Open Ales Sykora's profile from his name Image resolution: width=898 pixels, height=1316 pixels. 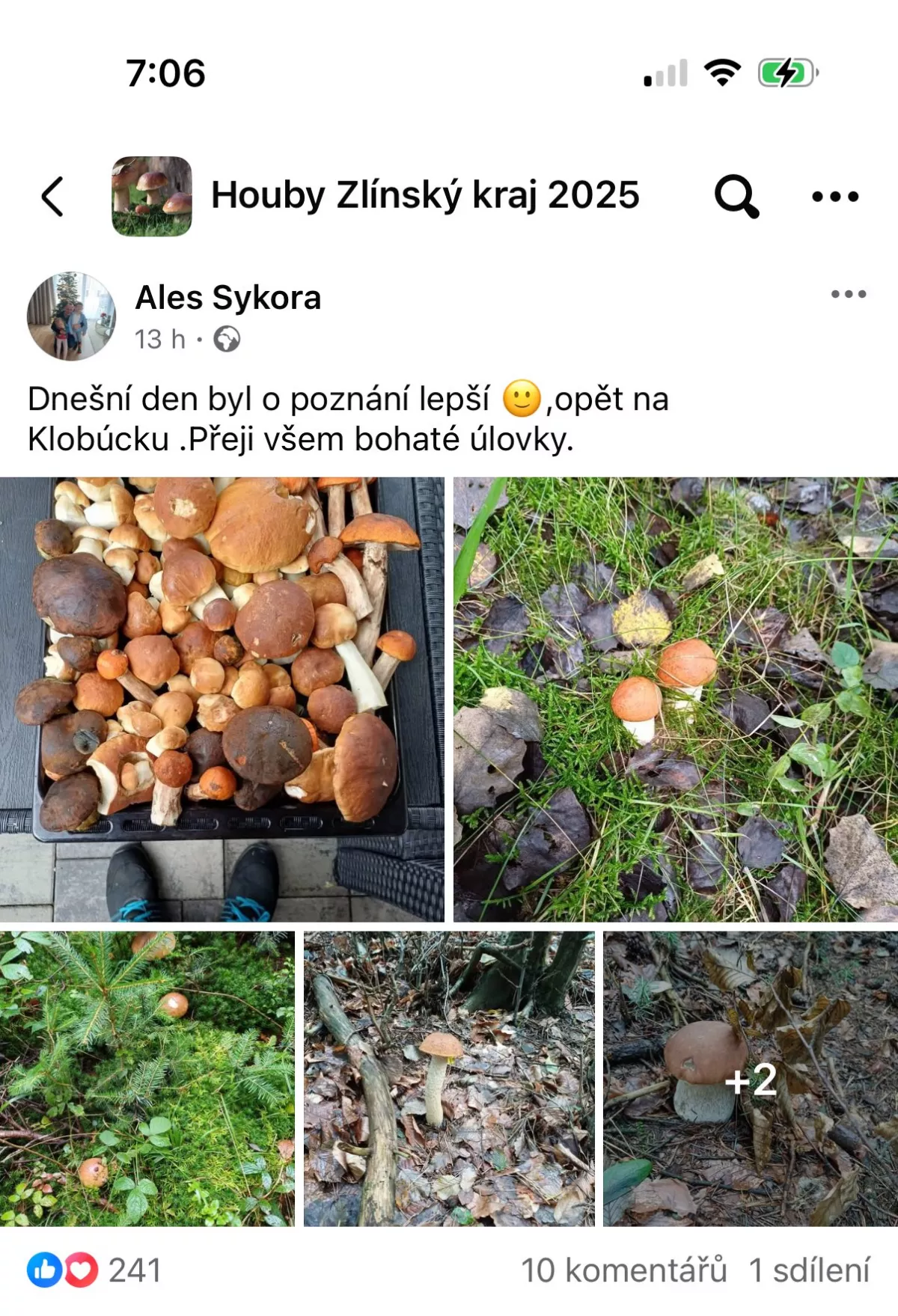tap(228, 298)
